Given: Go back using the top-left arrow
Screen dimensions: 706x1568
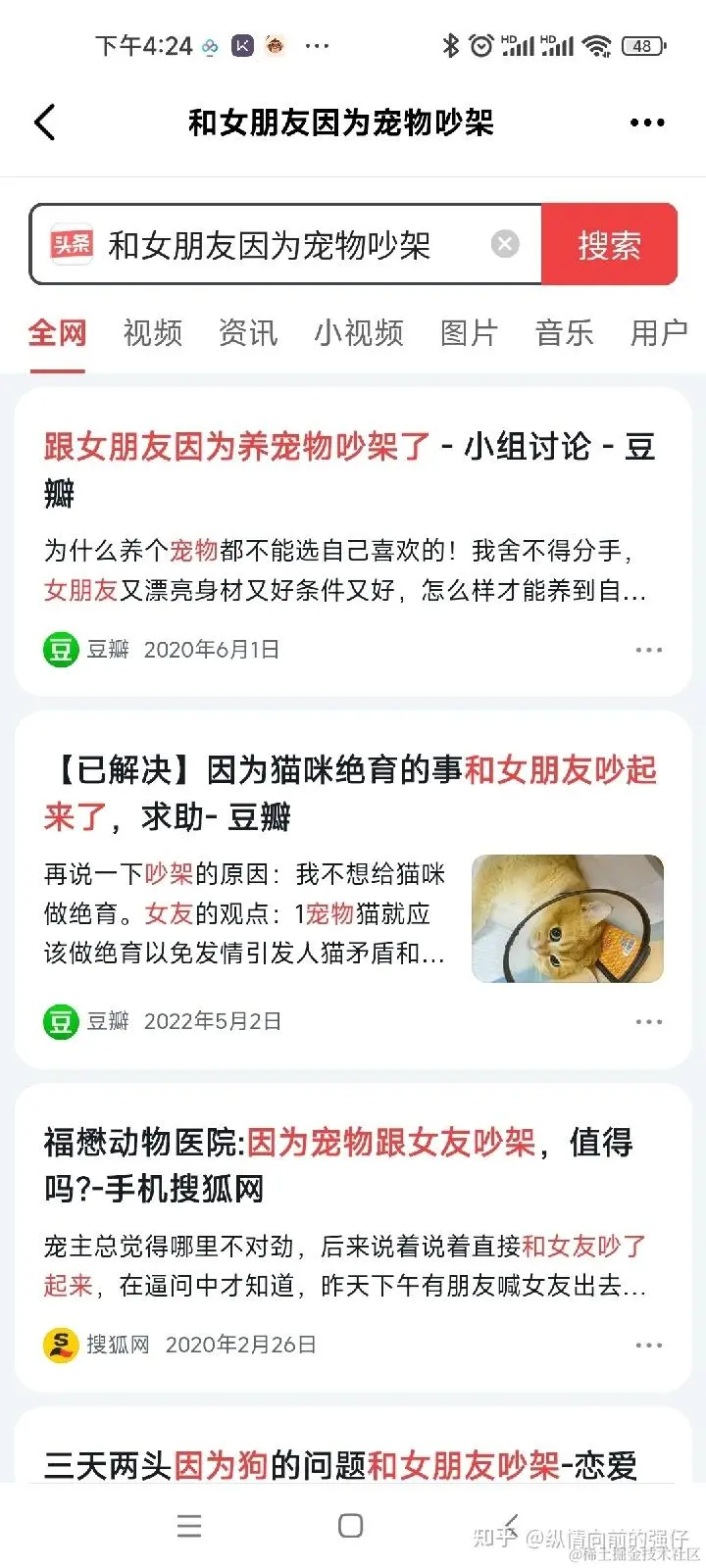Looking at the screenshot, I should coord(45,122).
